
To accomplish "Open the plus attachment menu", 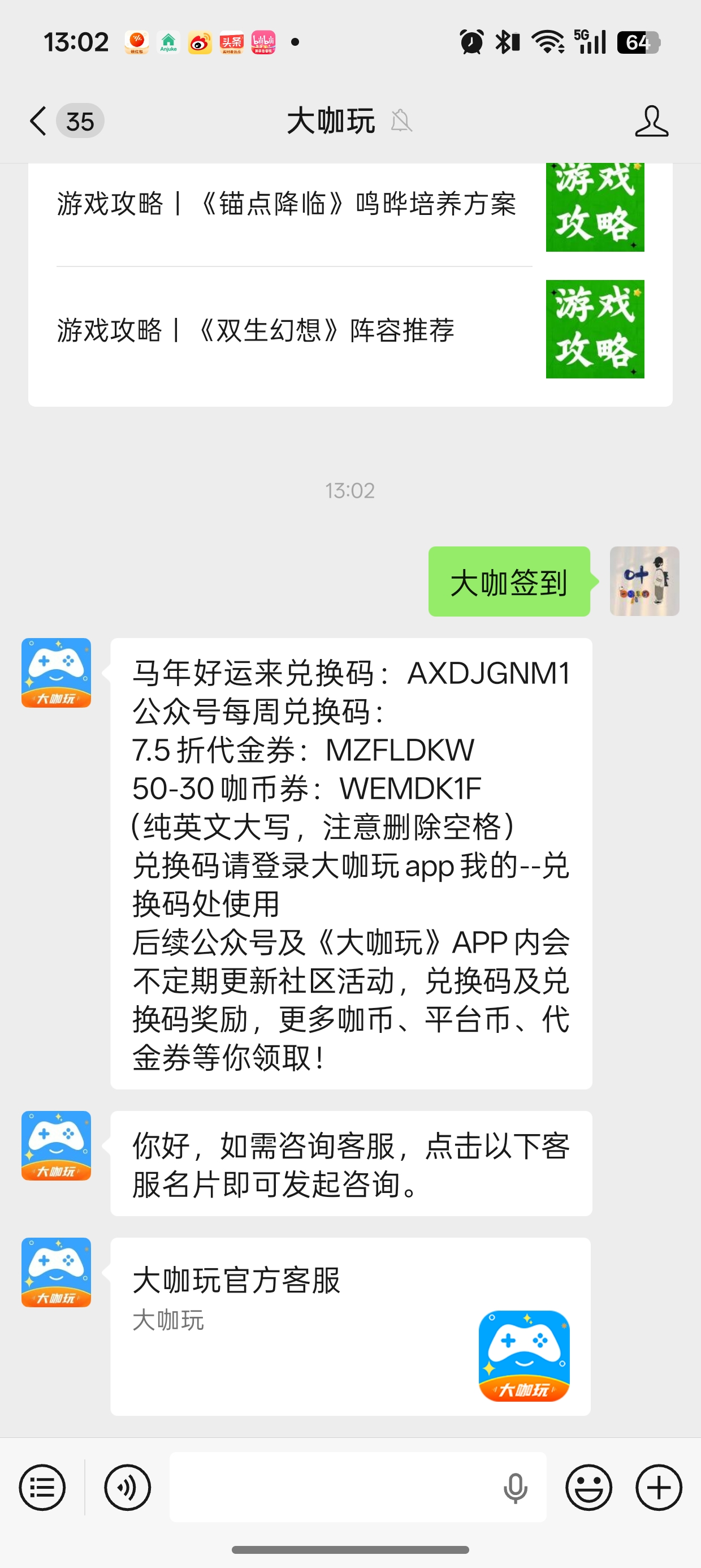I will (x=659, y=1487).
